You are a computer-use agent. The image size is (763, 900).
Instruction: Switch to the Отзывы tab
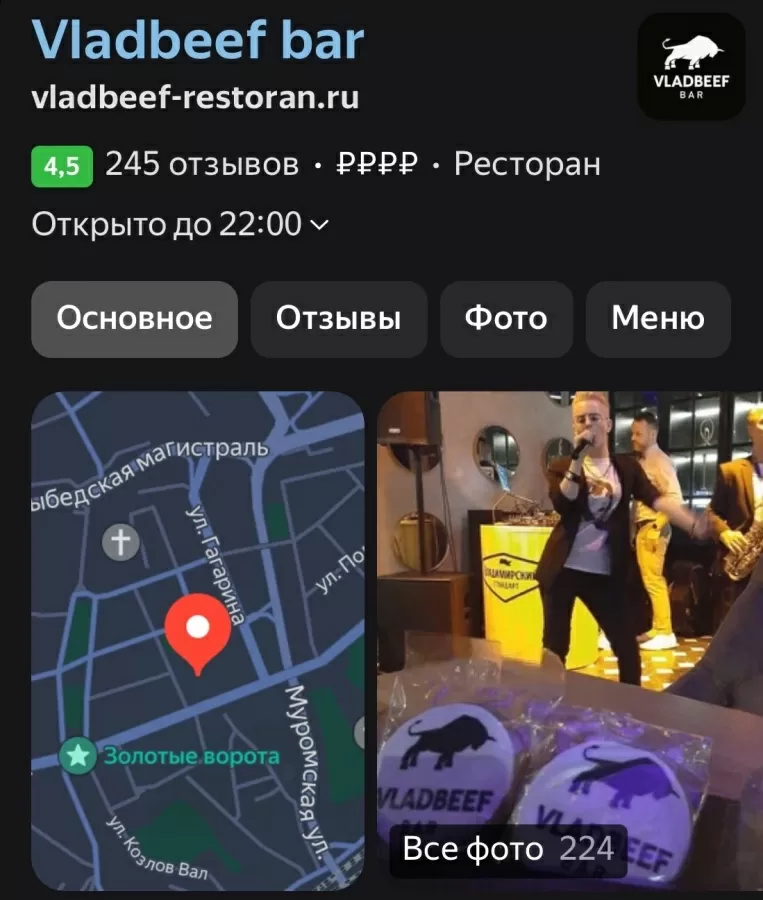click(x=339, y=319)
